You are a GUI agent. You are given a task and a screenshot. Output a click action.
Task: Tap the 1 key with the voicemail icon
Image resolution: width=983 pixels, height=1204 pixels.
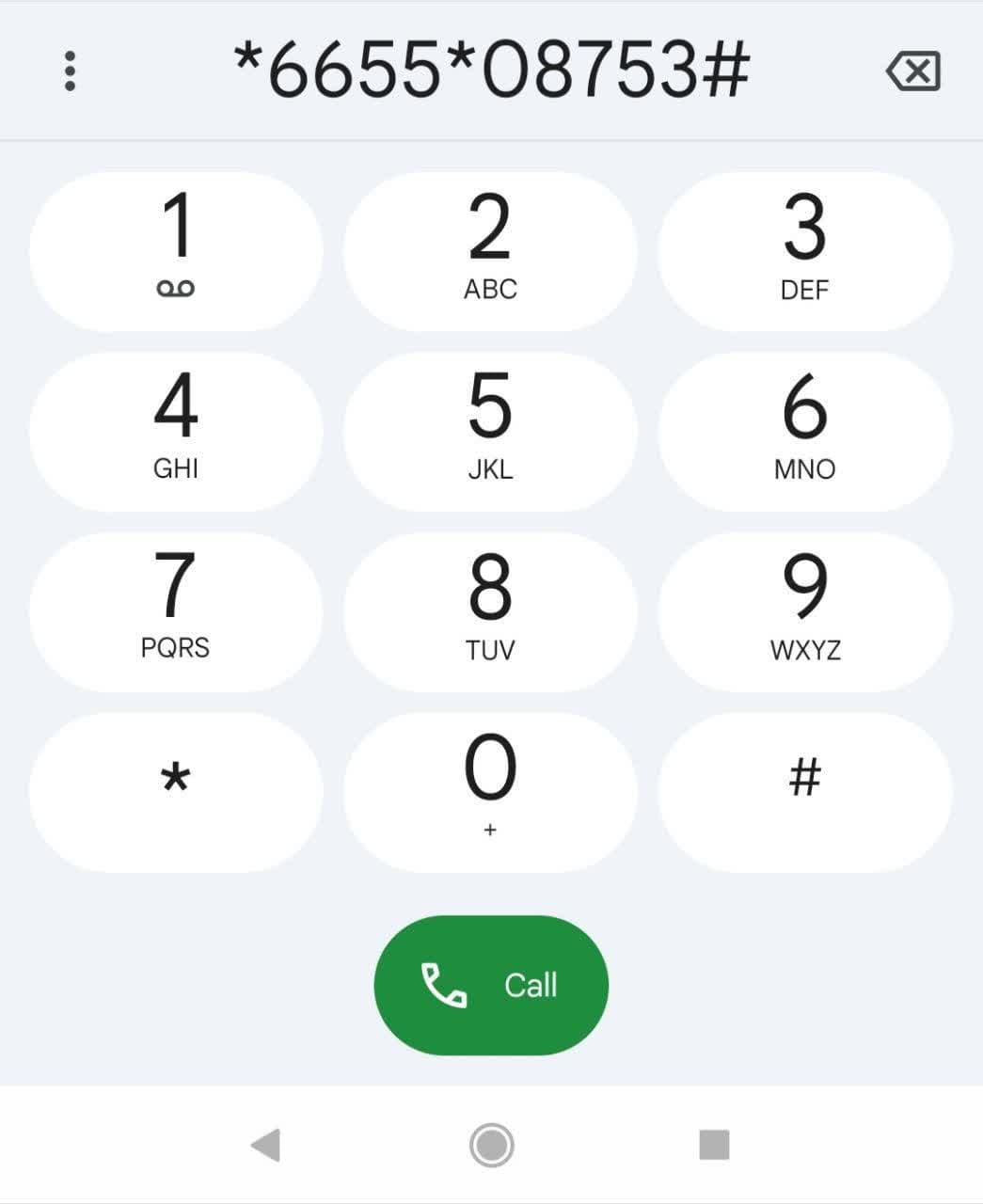click(x=177, y=246)
